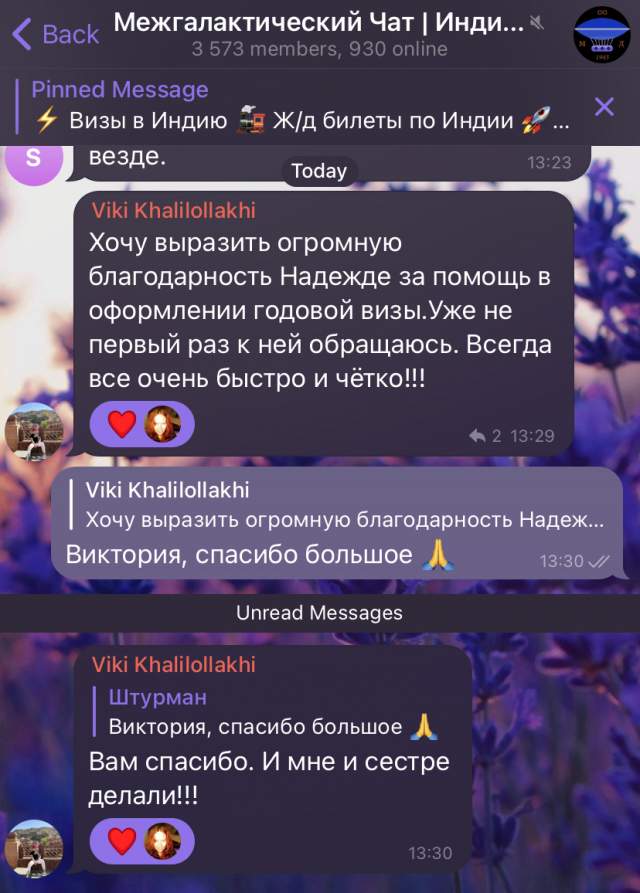This screenshot has width=640, height=893.
Task: Add a heart reaction to the годовой визы message
Action: tap(122, 424)
